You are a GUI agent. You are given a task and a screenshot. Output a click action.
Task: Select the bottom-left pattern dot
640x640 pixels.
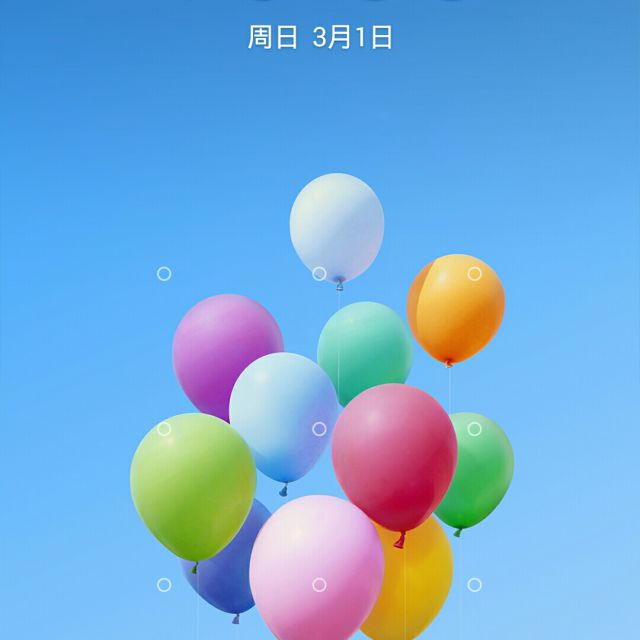pyautogui.click(x=164, y=584)
